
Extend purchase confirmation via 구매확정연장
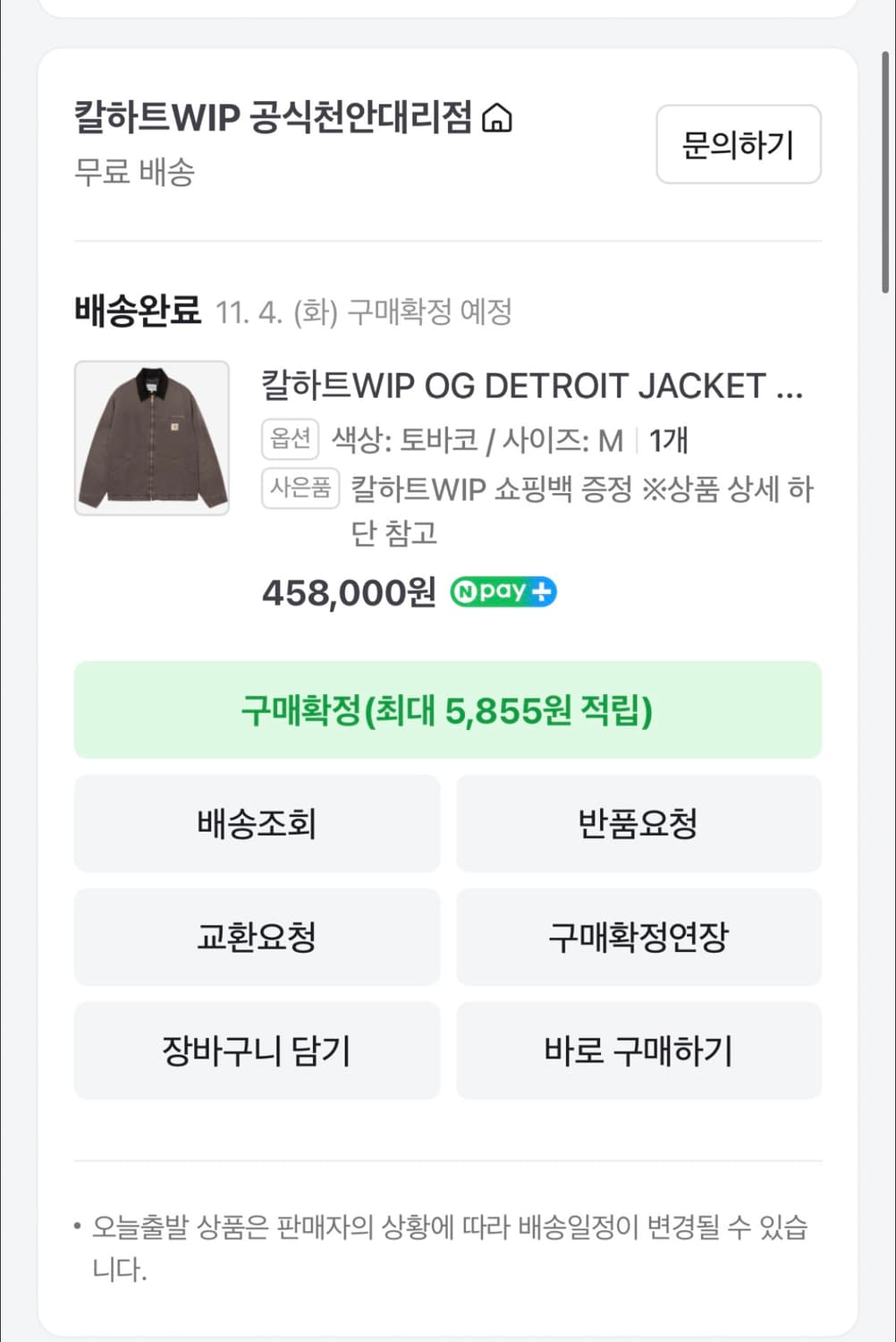[638, 938]
